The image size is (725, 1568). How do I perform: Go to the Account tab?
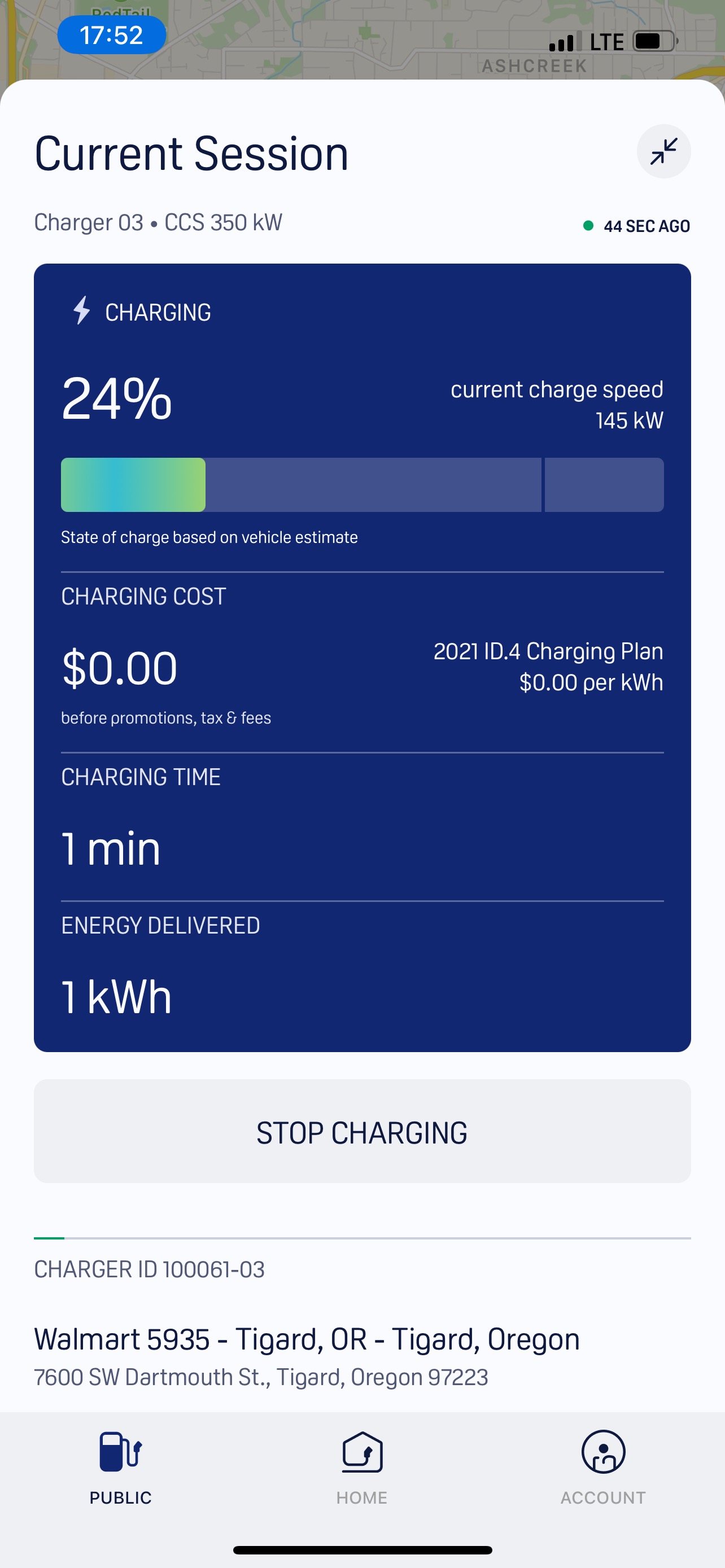603,1468
